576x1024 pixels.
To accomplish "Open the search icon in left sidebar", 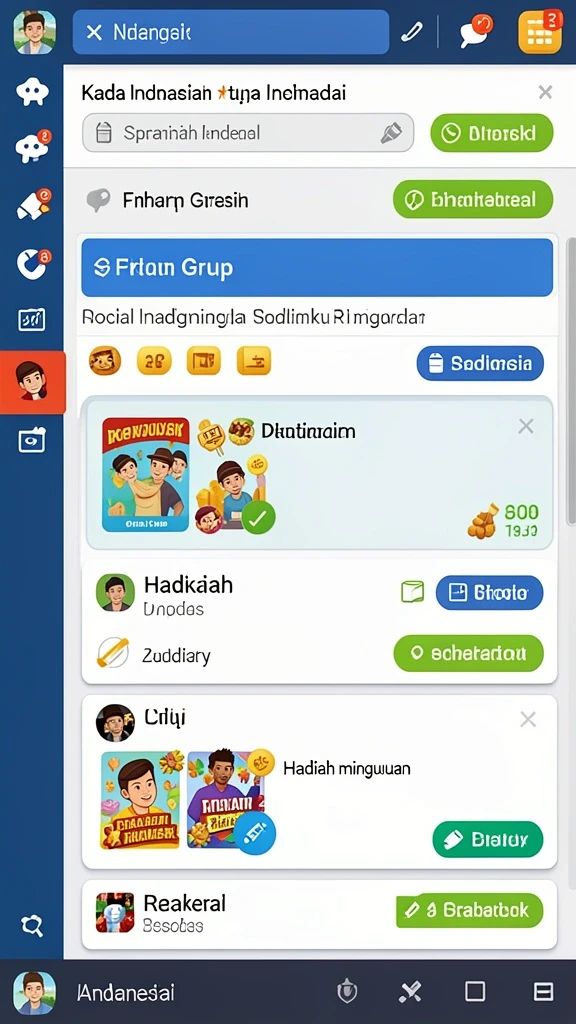I will pos(31,925).
